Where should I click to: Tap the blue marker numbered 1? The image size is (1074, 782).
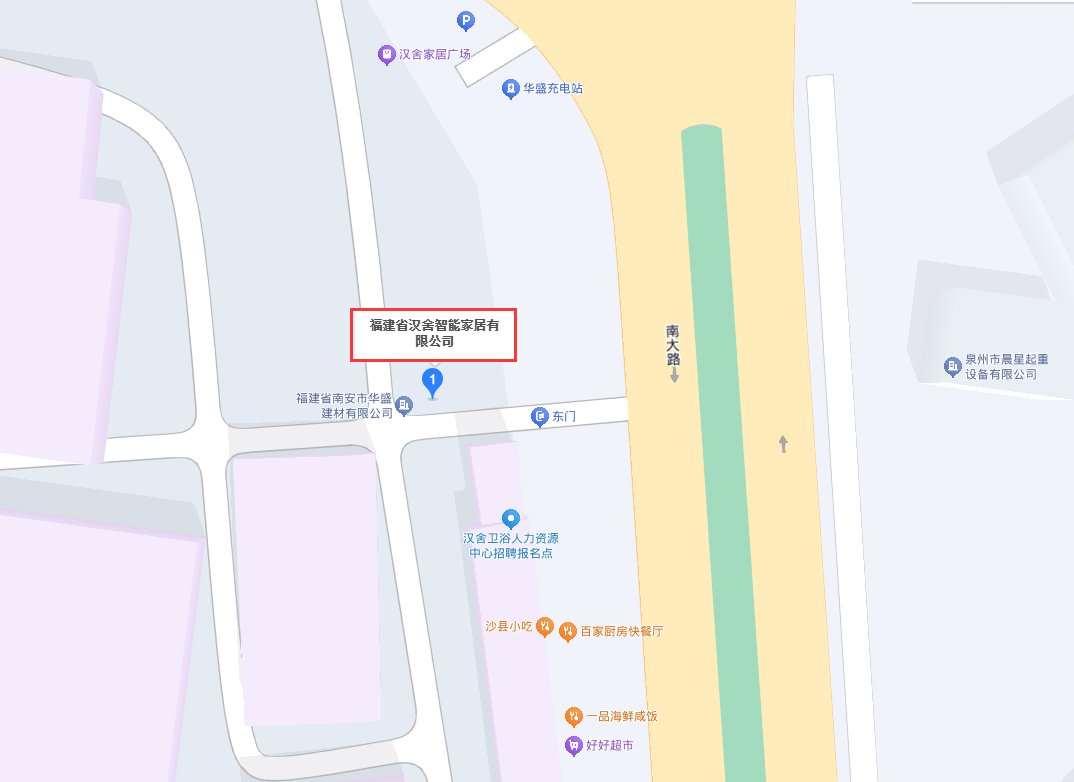(432, 380)
